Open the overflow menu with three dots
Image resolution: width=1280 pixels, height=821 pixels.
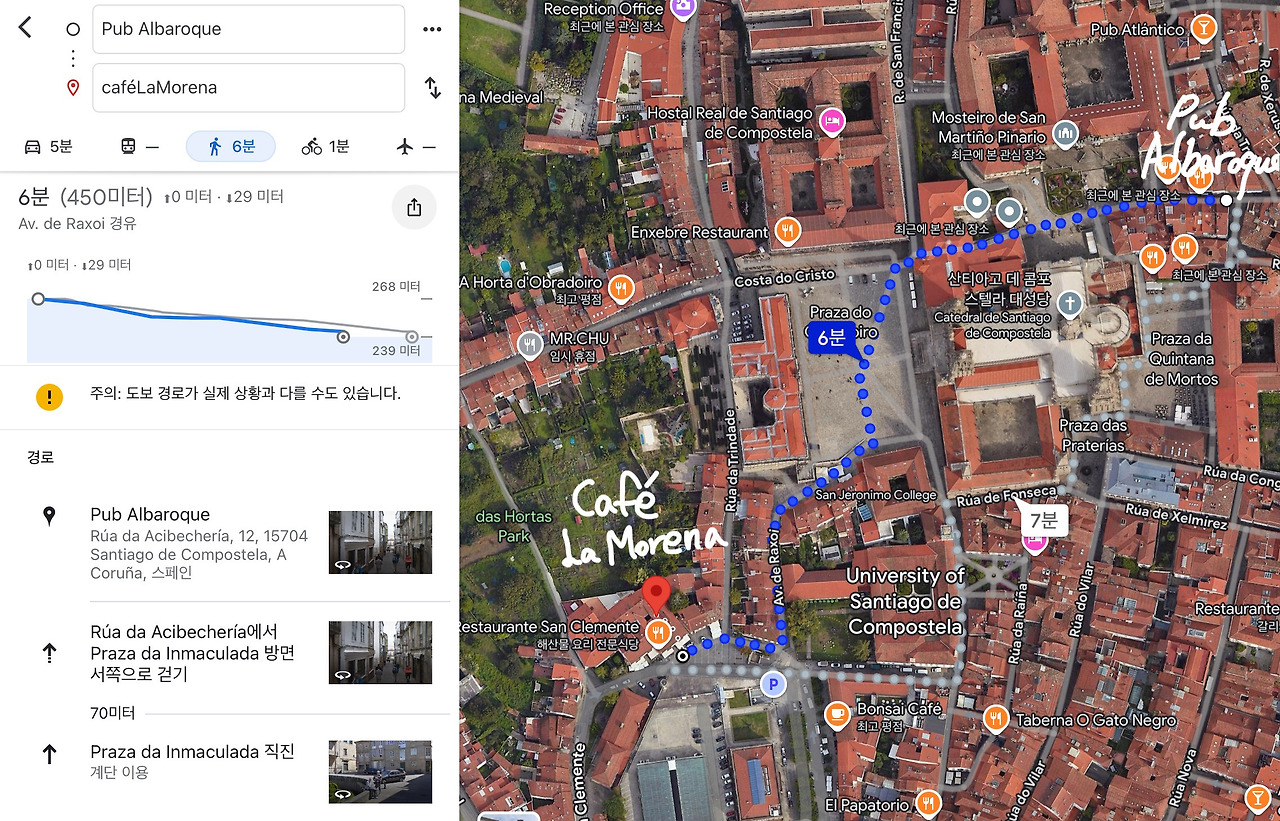[x=432, y=29]
